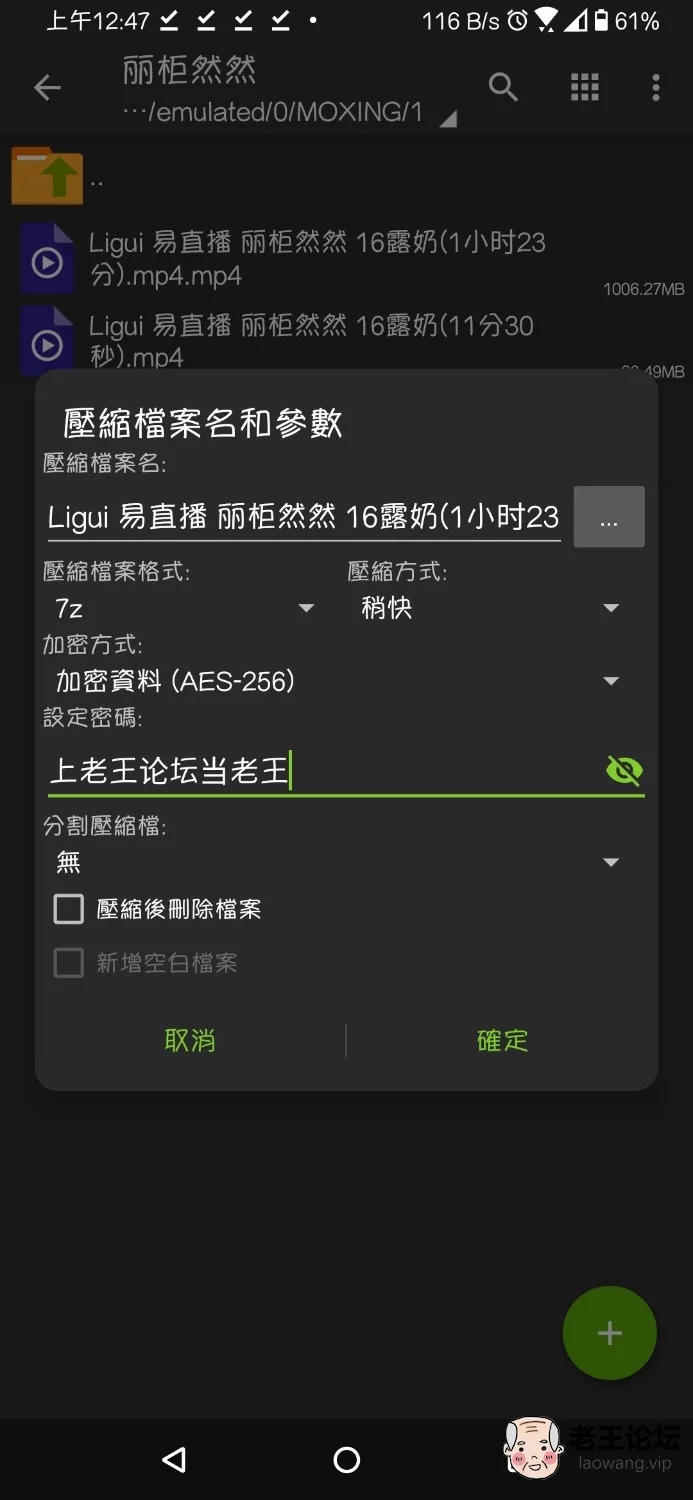
Task: Check the 壓縮後刪除檔案 checkbox
Action: point(69,909)
